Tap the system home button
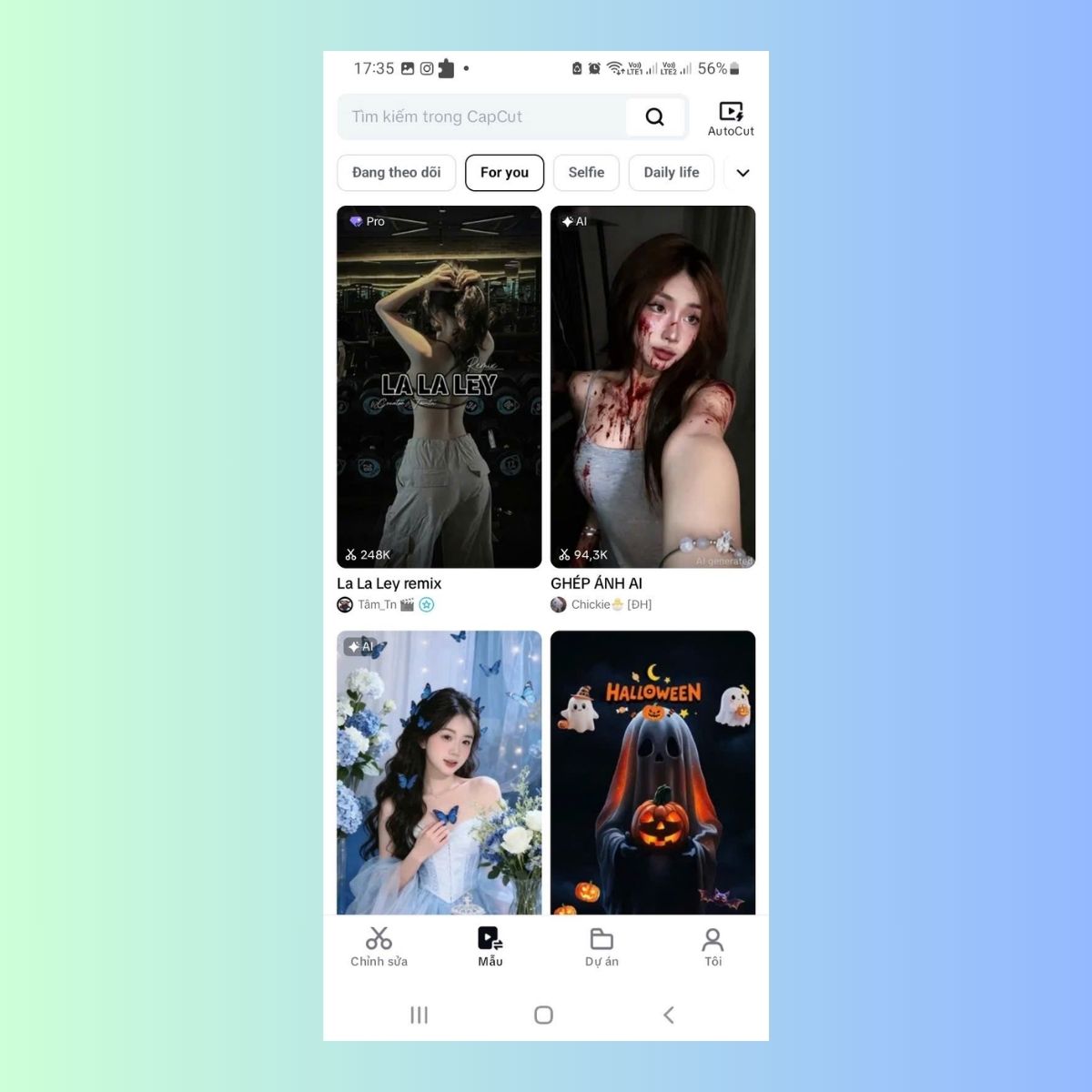The height and width of the screenshot is (1092, 1092). click(x=543, y=1015)
